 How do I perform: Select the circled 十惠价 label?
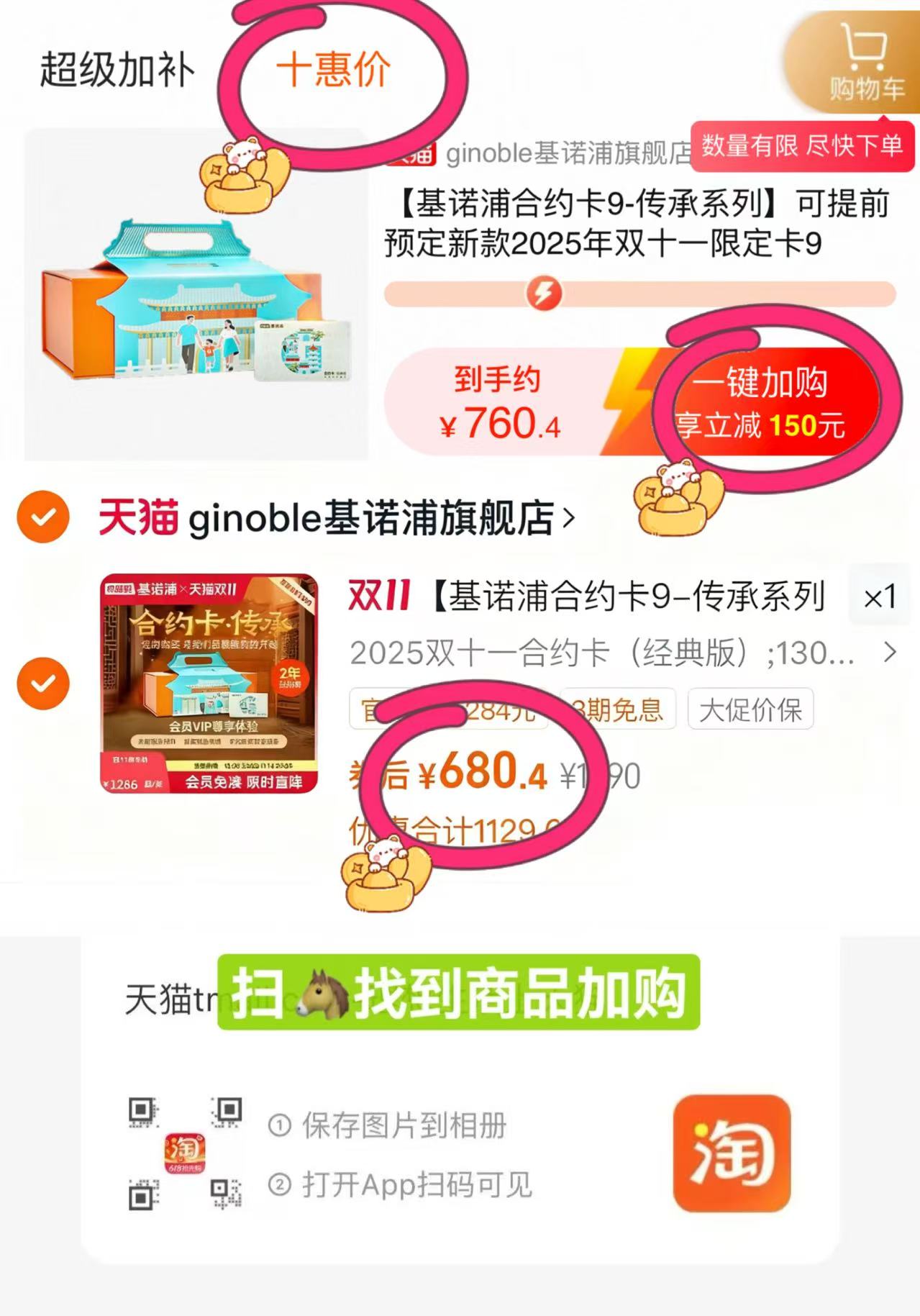336,69
